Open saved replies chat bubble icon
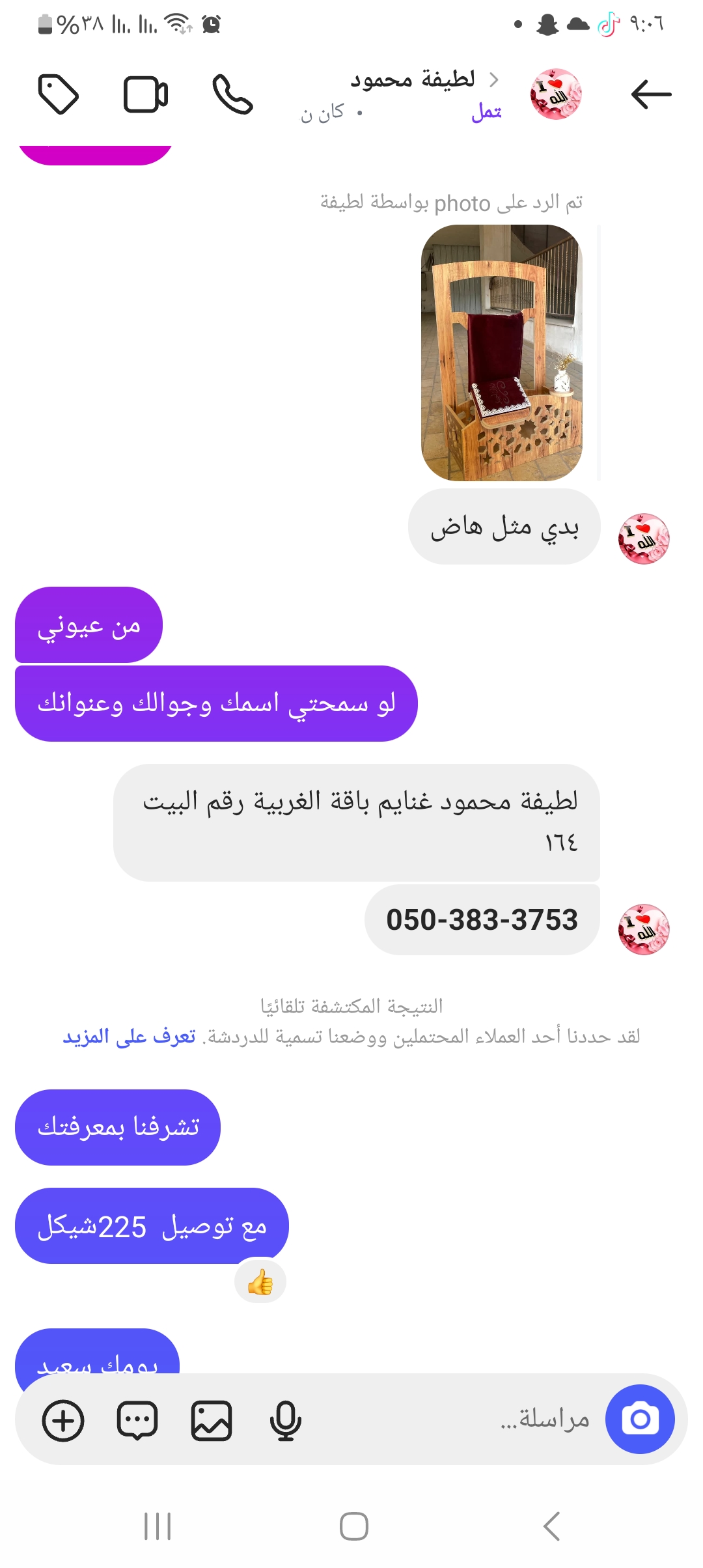The width and height of the screenshot is (703, 1568). [137, 1420]
